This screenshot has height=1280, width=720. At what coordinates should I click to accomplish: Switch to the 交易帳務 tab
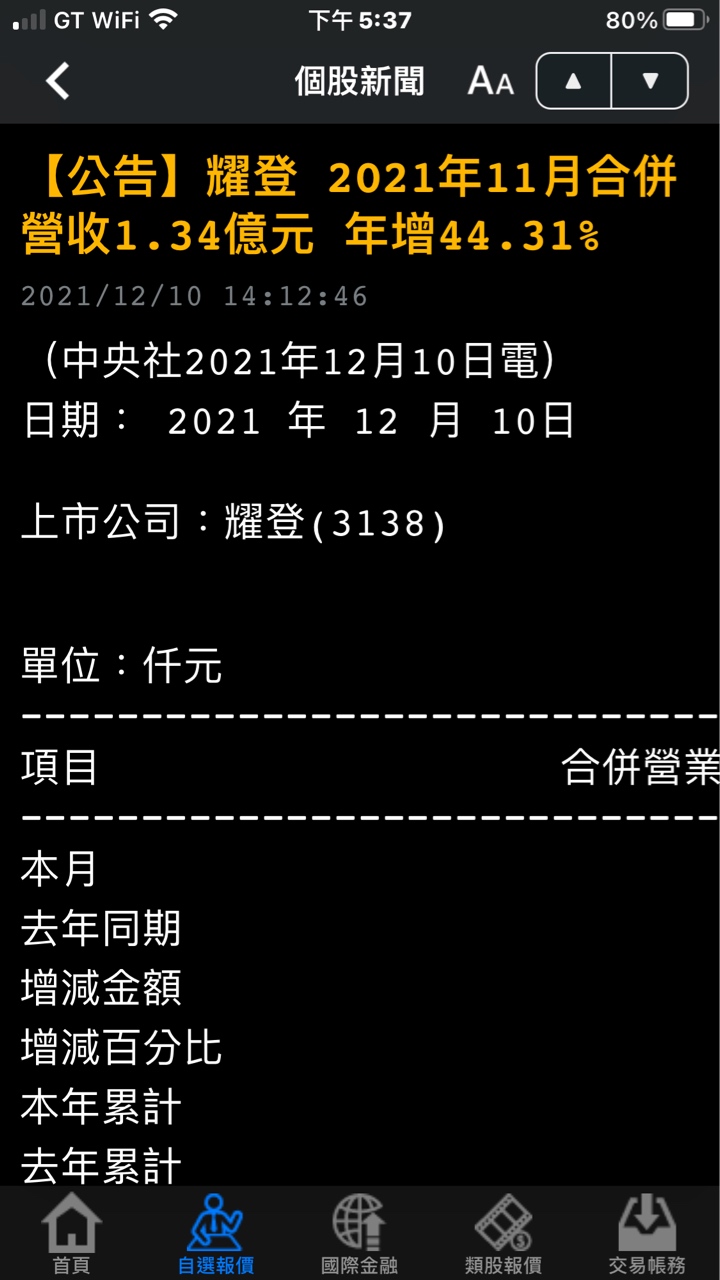point(647,1234)
